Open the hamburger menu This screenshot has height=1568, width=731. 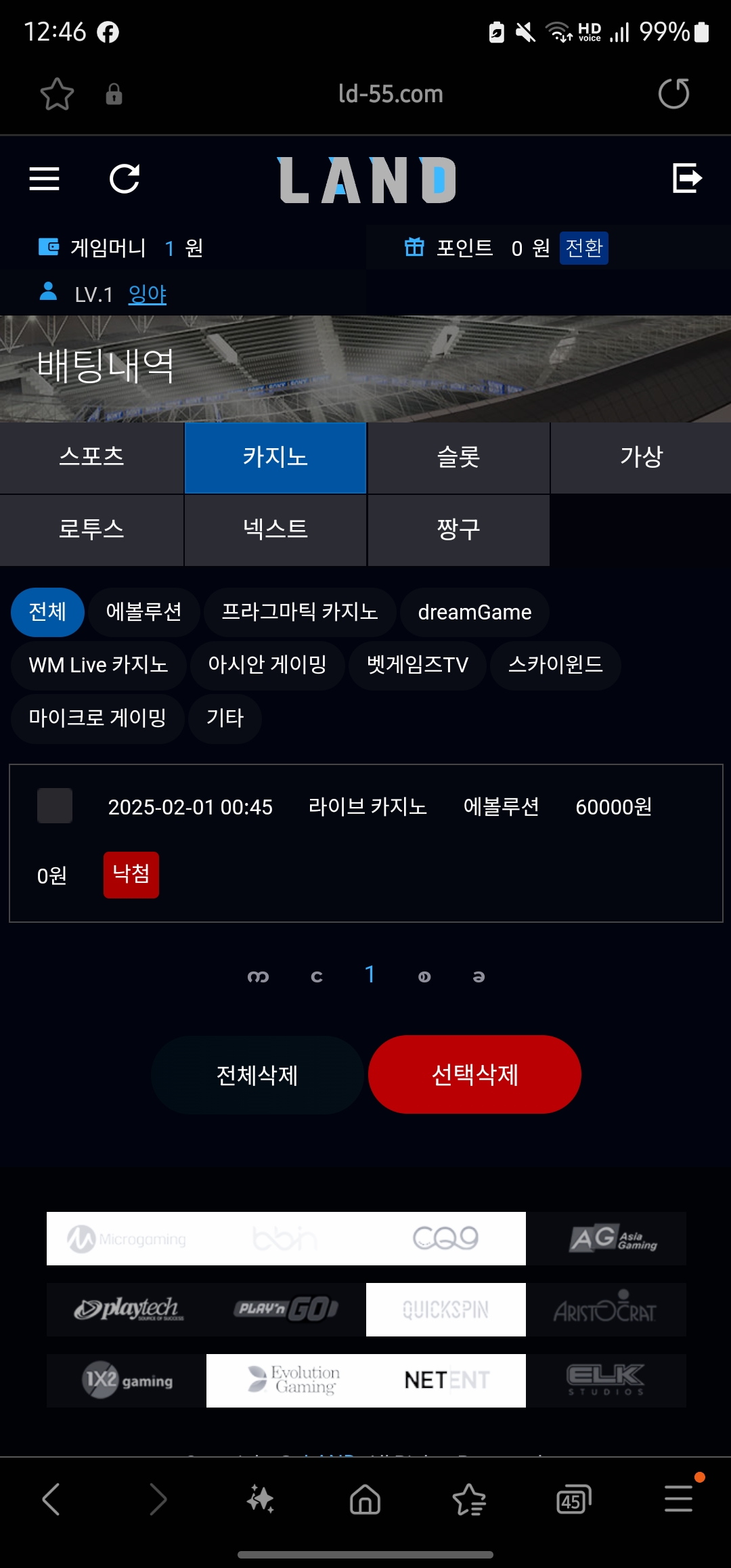coord(45,179)
